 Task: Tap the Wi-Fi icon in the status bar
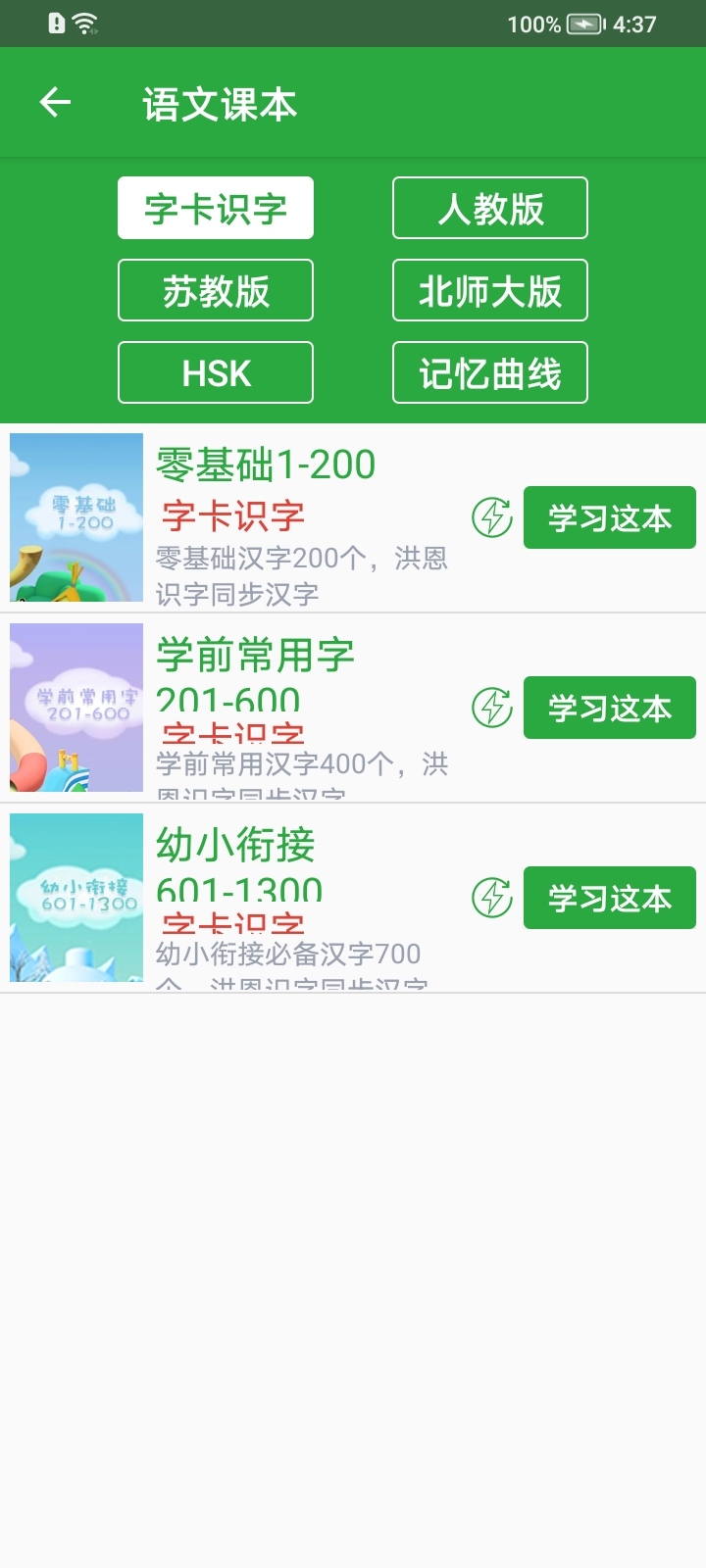tap(82, 22)
